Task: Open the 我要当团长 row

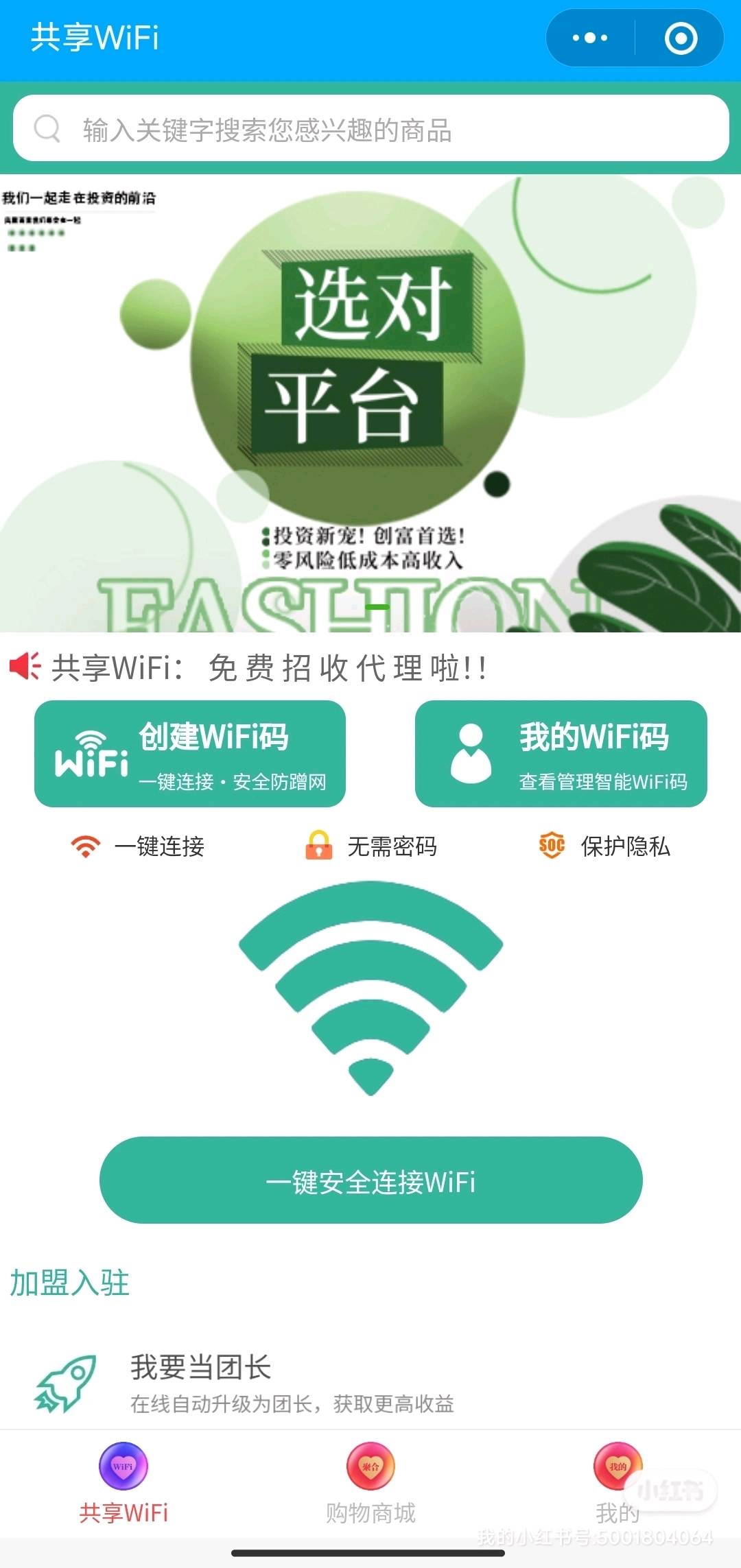Action: 292,1383
